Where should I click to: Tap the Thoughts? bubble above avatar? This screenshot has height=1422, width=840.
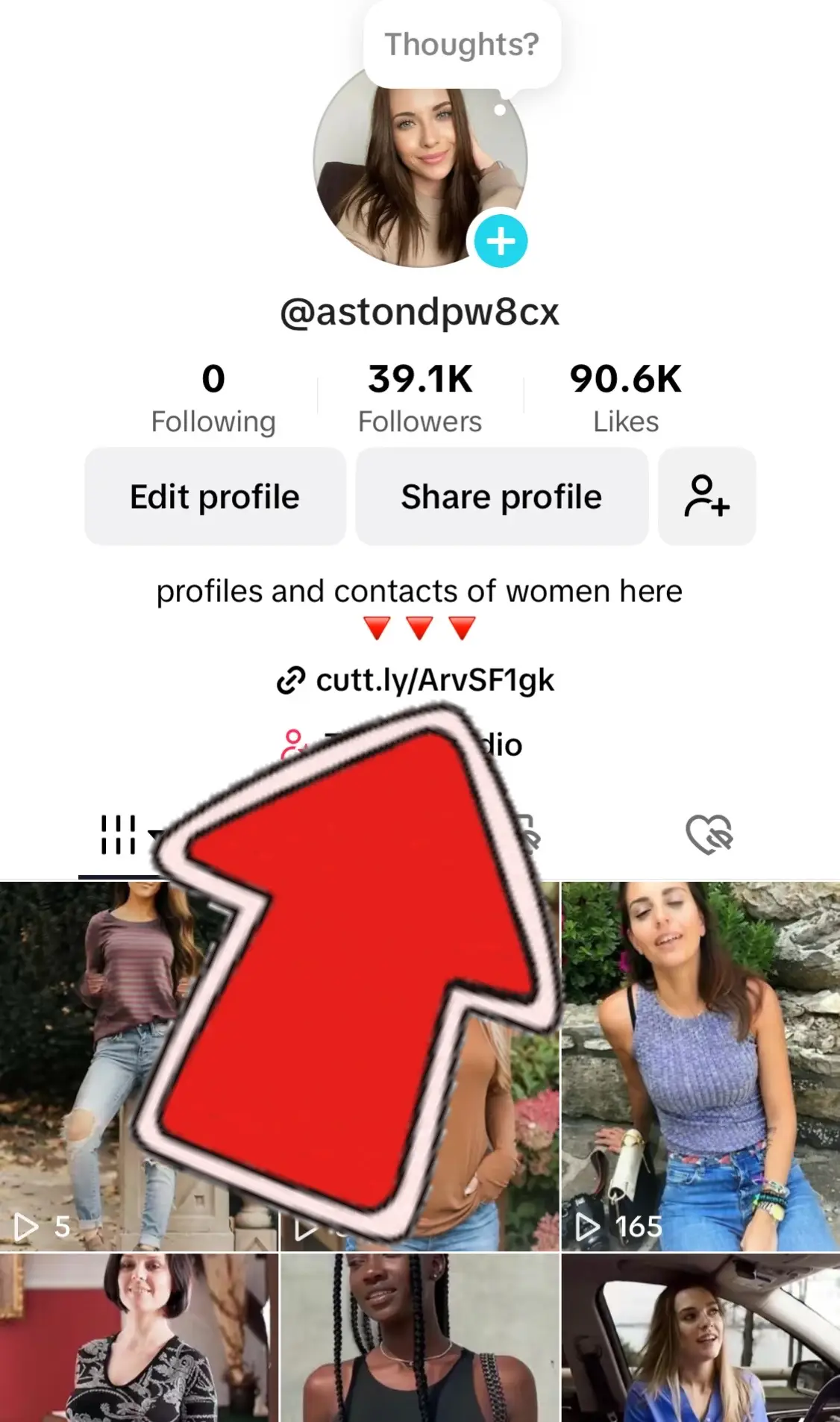coord(461,45)
